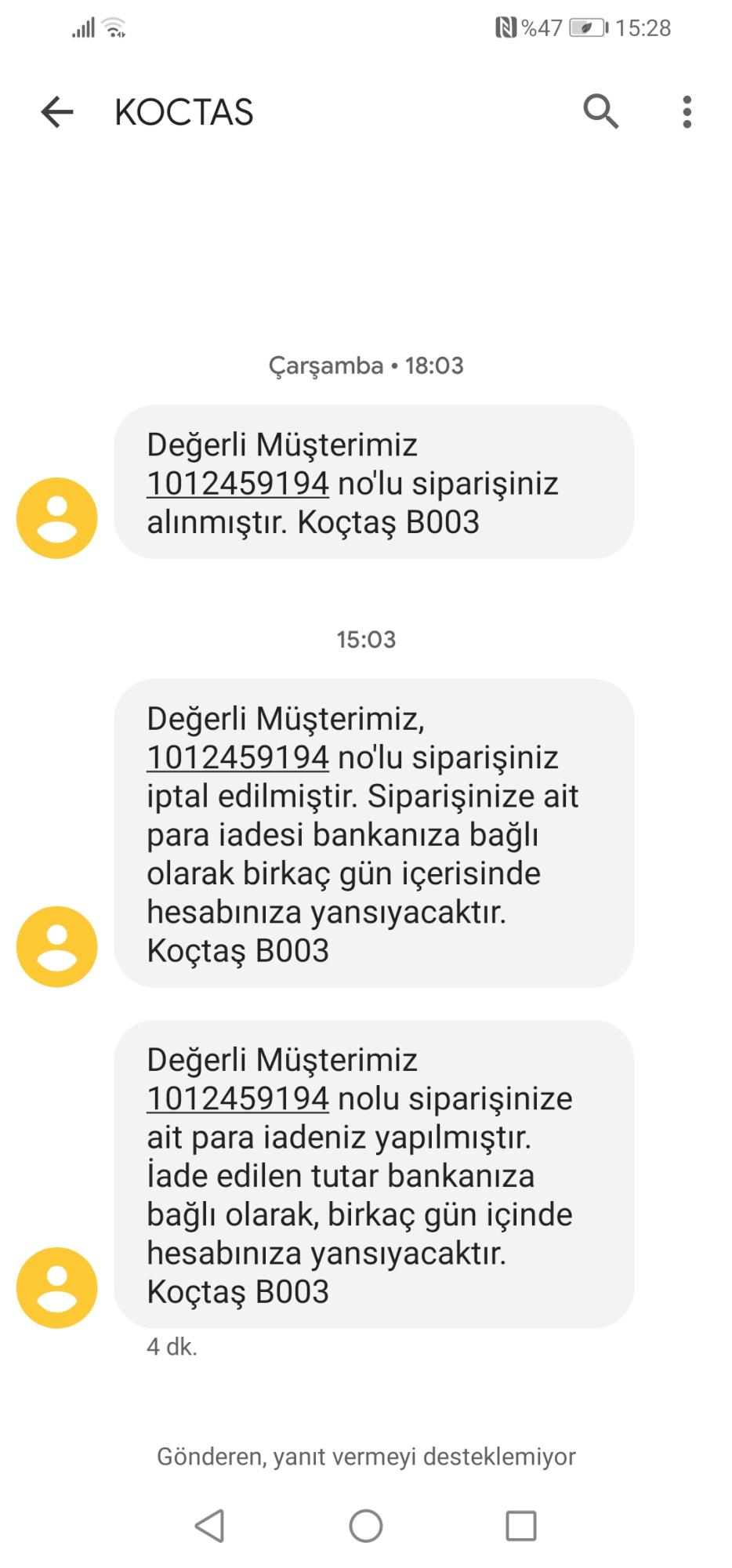The height and width of the screenshot is (1568, 732).
Task: Tap order number link in 18:03 message
Action: click(x=237, y=484)
